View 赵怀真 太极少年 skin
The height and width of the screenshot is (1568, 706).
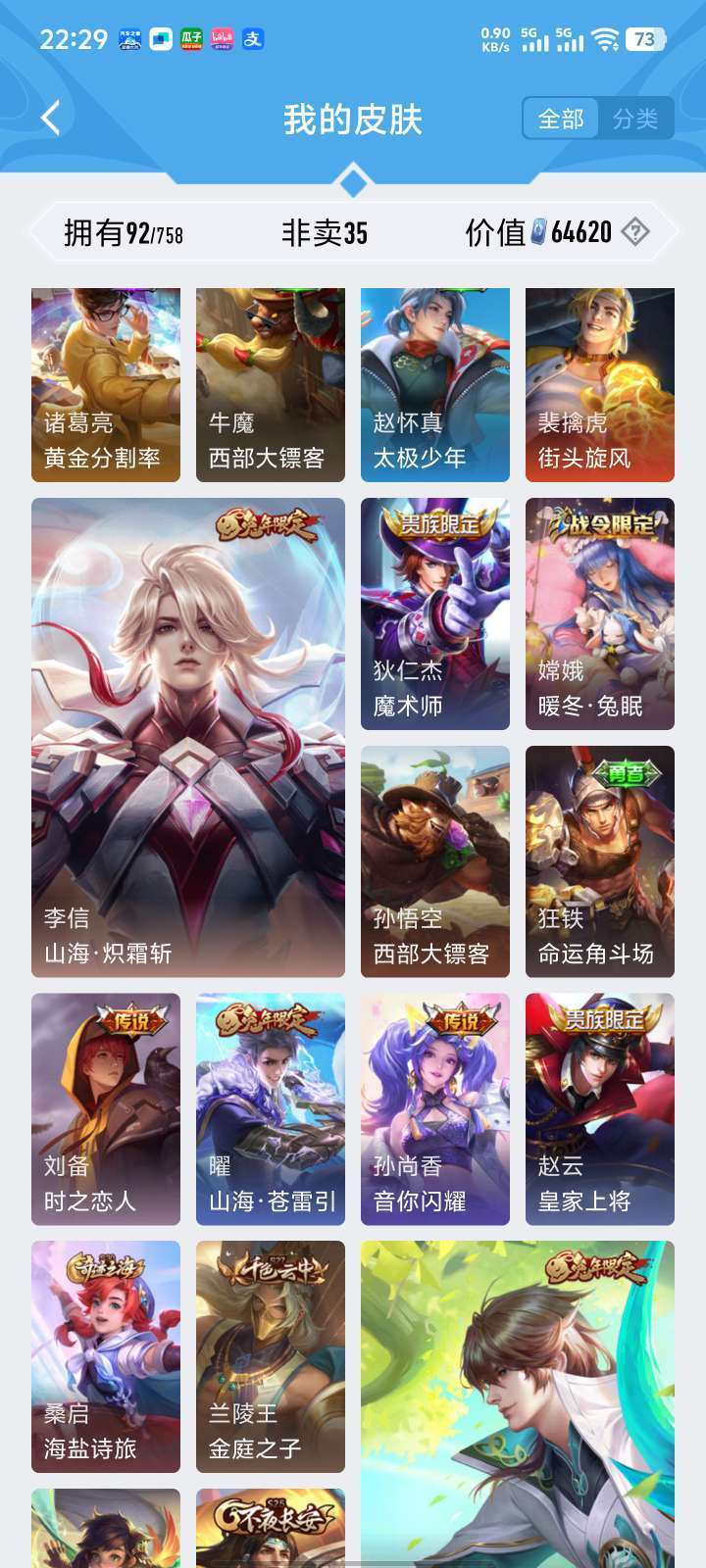[x=435, y=385]
